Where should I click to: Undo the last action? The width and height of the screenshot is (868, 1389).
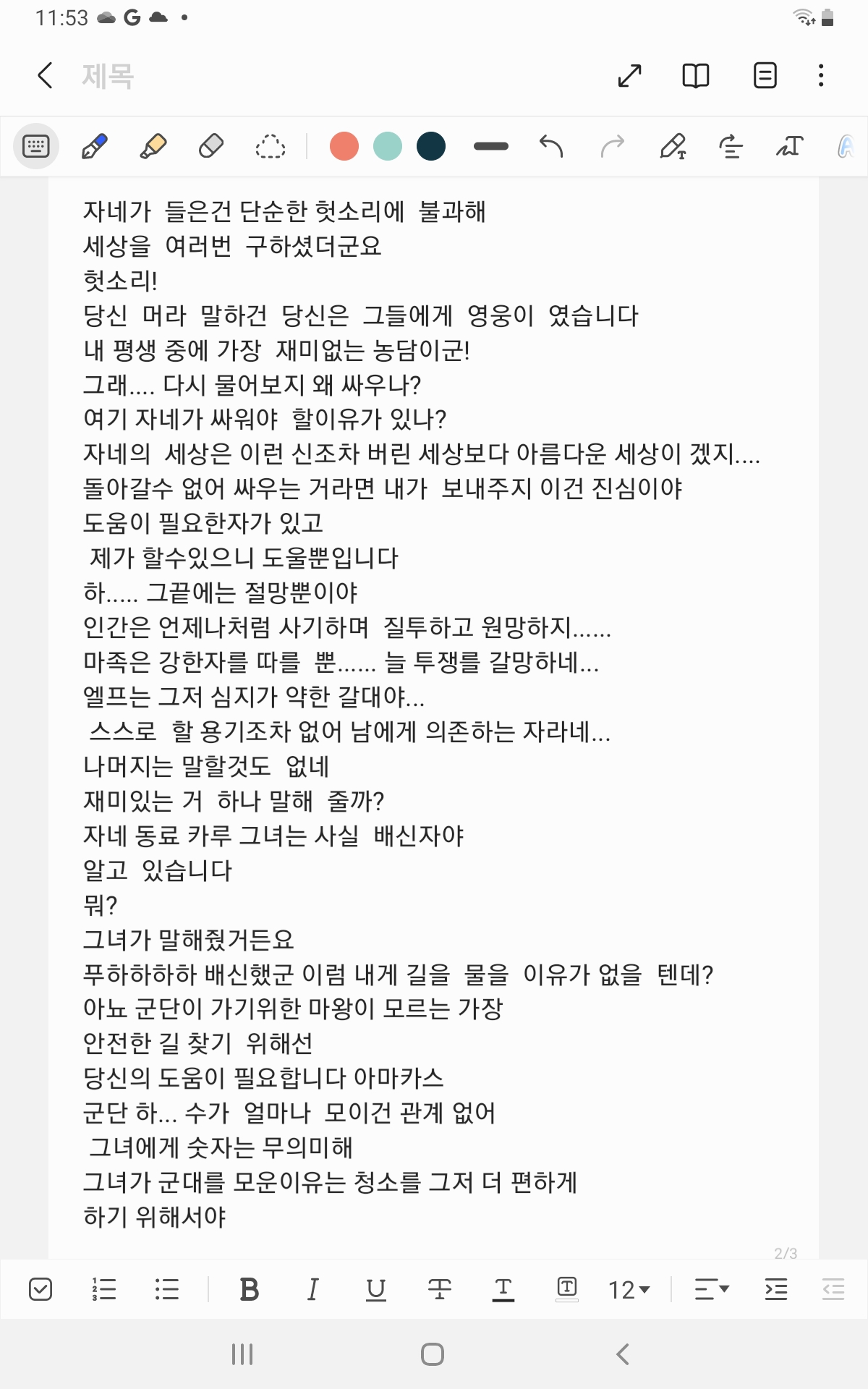[x=551, y=146]
